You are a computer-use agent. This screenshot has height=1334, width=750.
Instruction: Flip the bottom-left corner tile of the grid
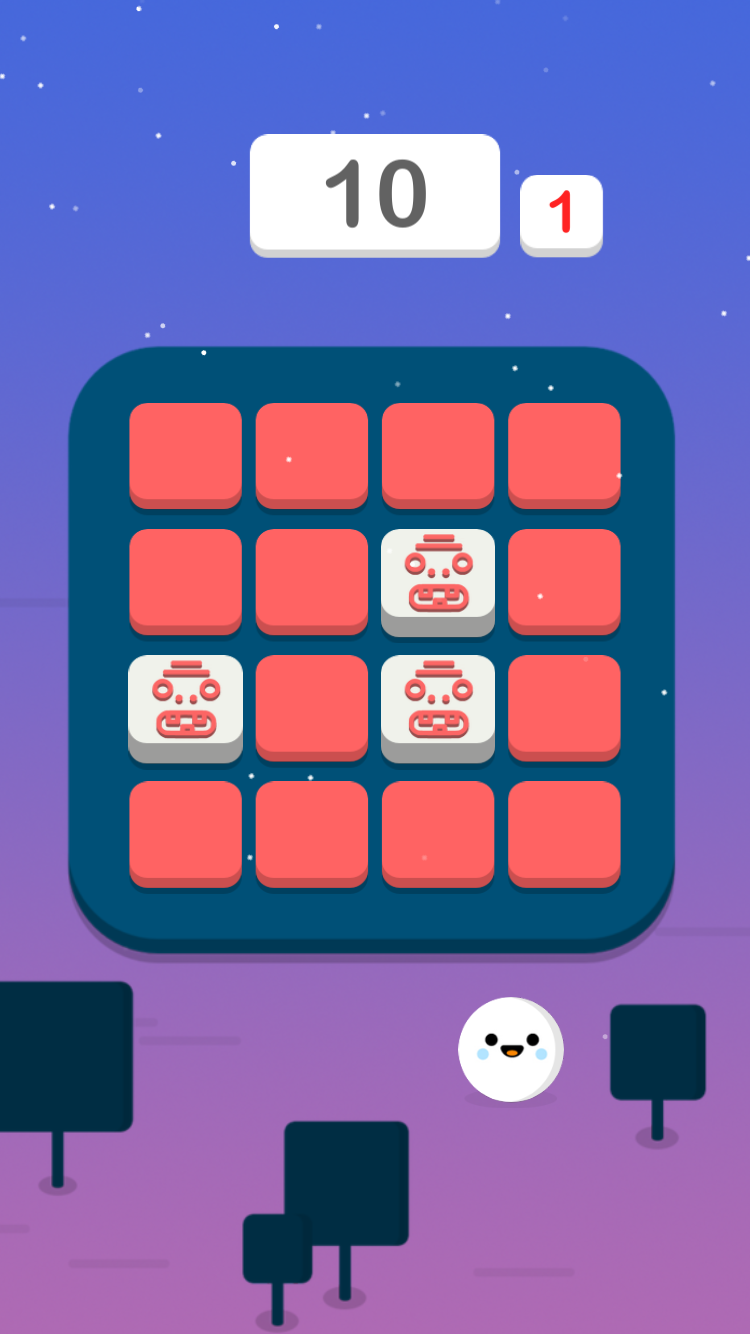pos(185,831)
